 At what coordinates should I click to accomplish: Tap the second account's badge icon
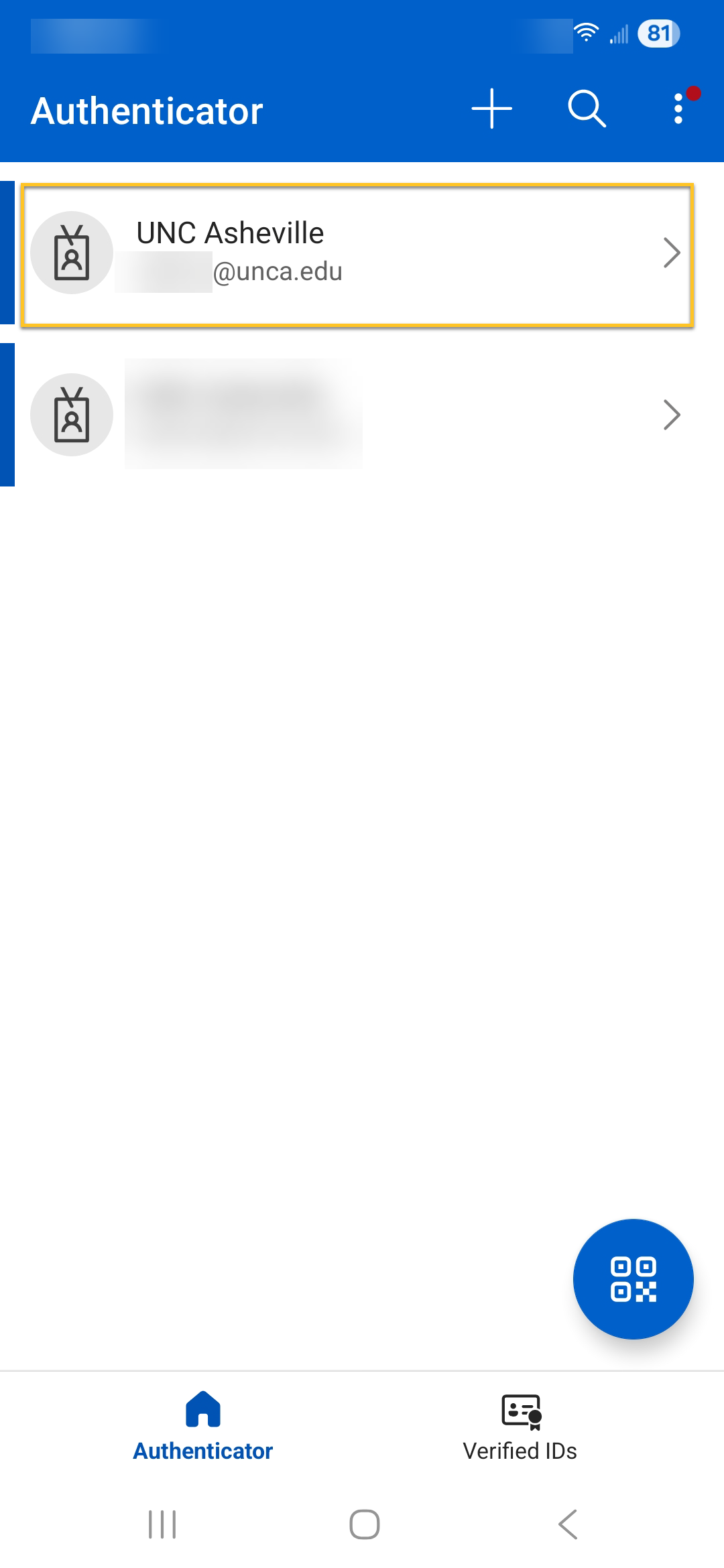[x=72, y=414]
